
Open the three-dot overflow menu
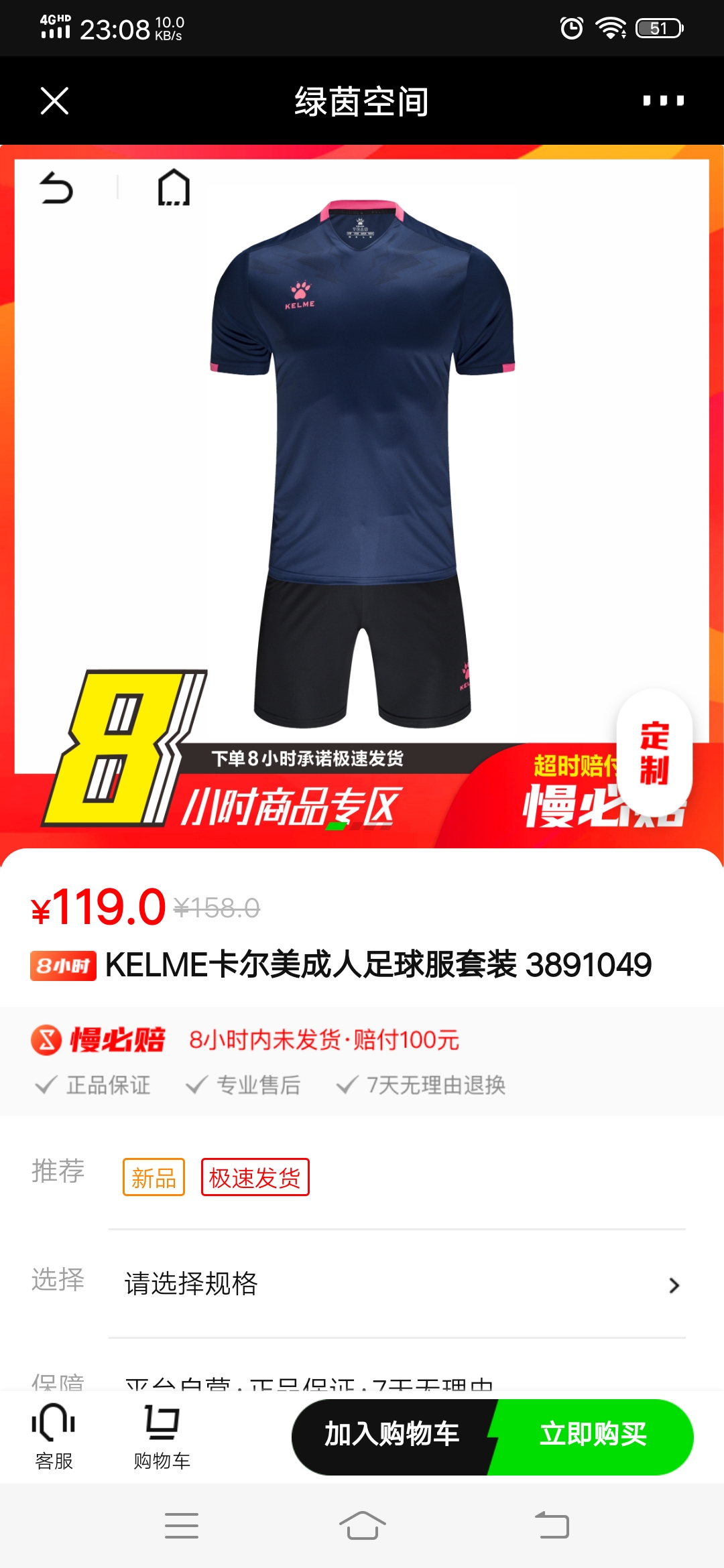tap(663, 101)
